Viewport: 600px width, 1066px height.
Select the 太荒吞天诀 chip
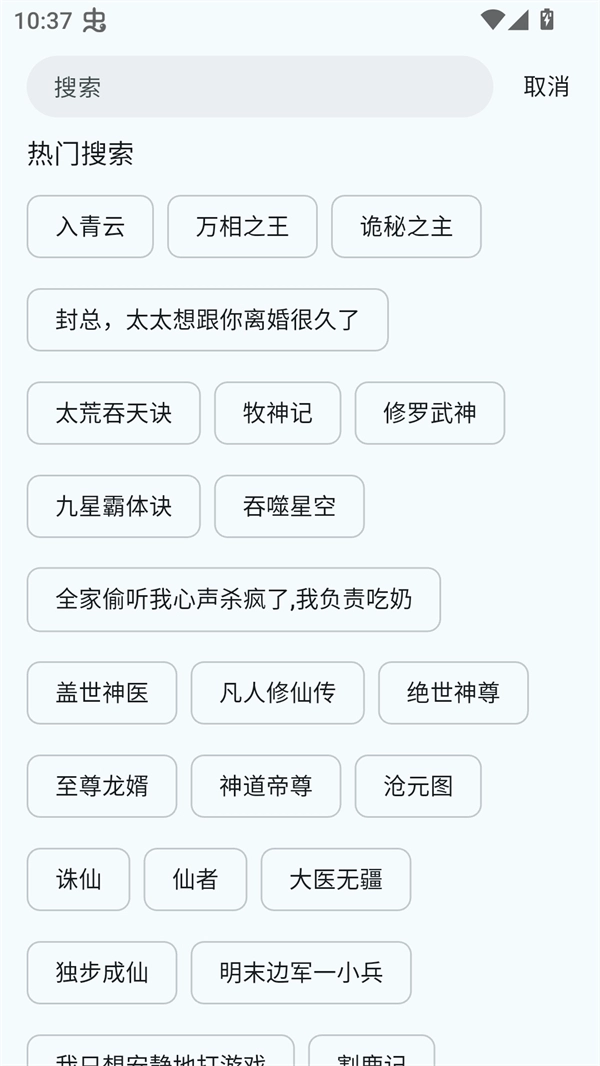[113, 413]
